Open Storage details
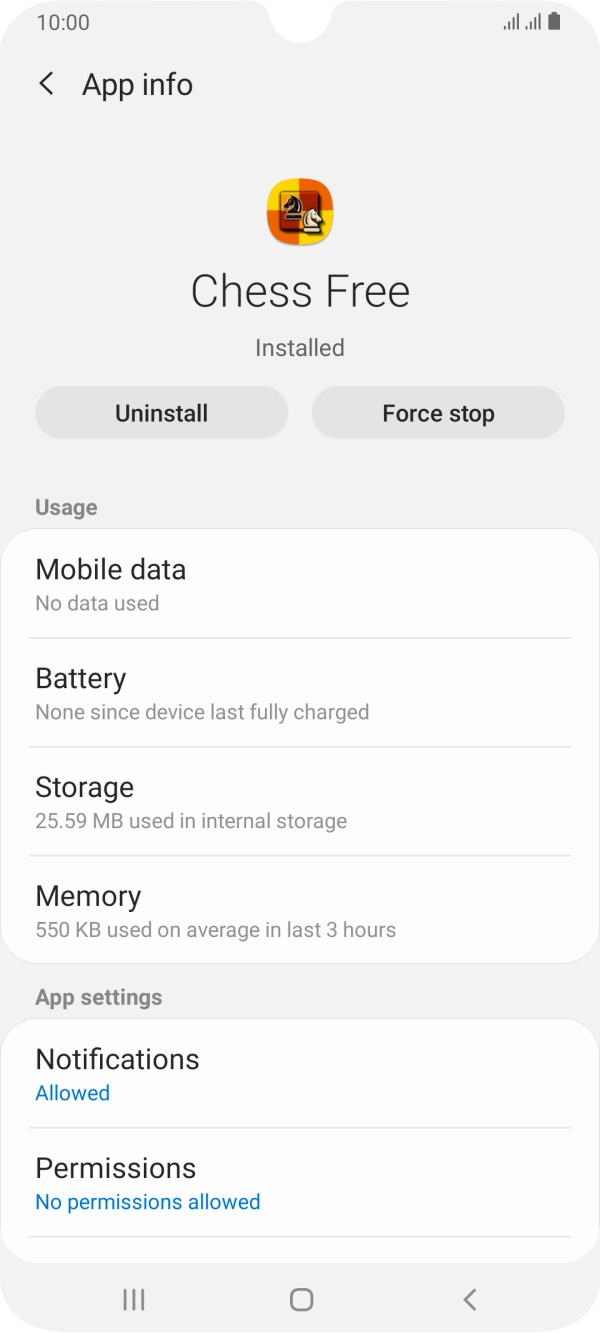The width and height of the screenshot is (600, 1333). click(x=300, y=802)
